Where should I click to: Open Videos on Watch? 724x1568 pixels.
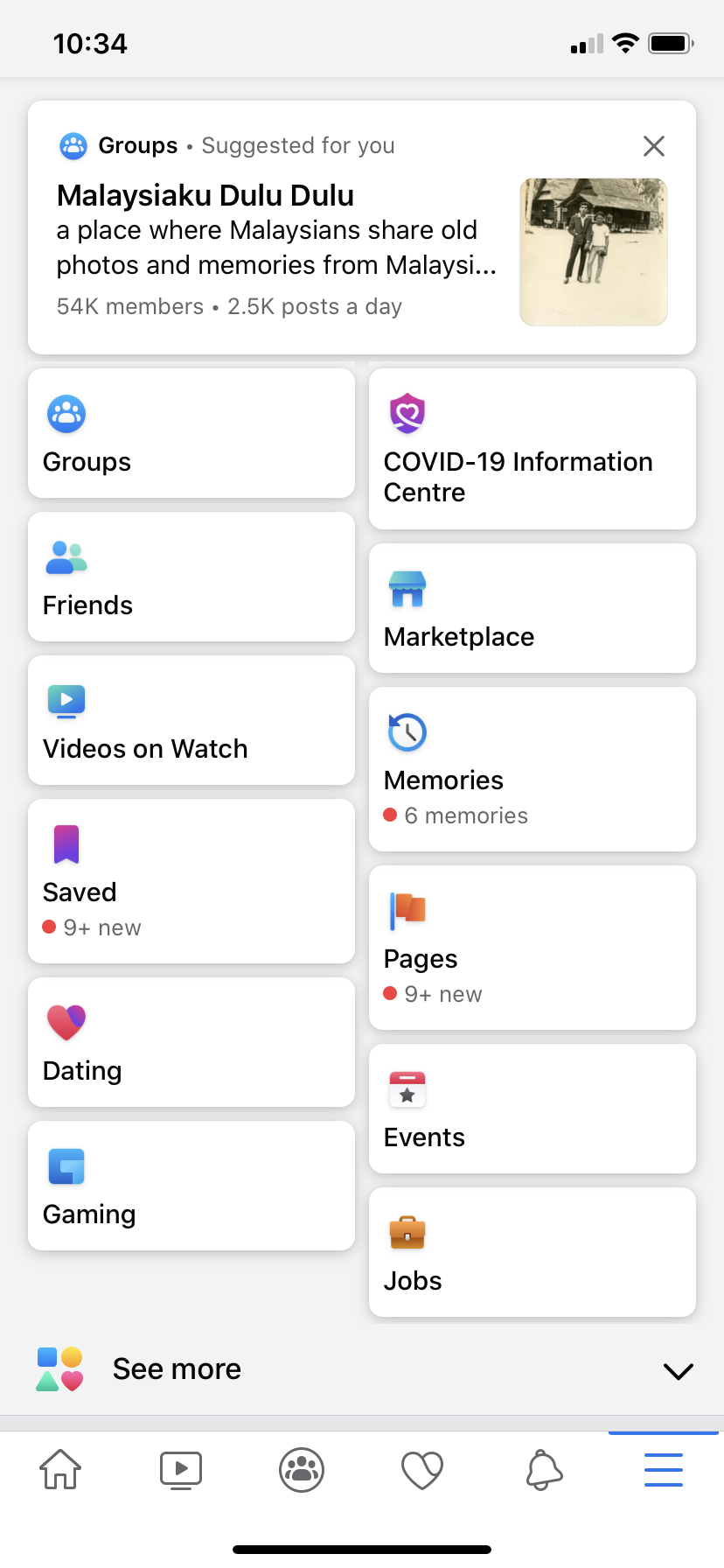pos(191,721)
